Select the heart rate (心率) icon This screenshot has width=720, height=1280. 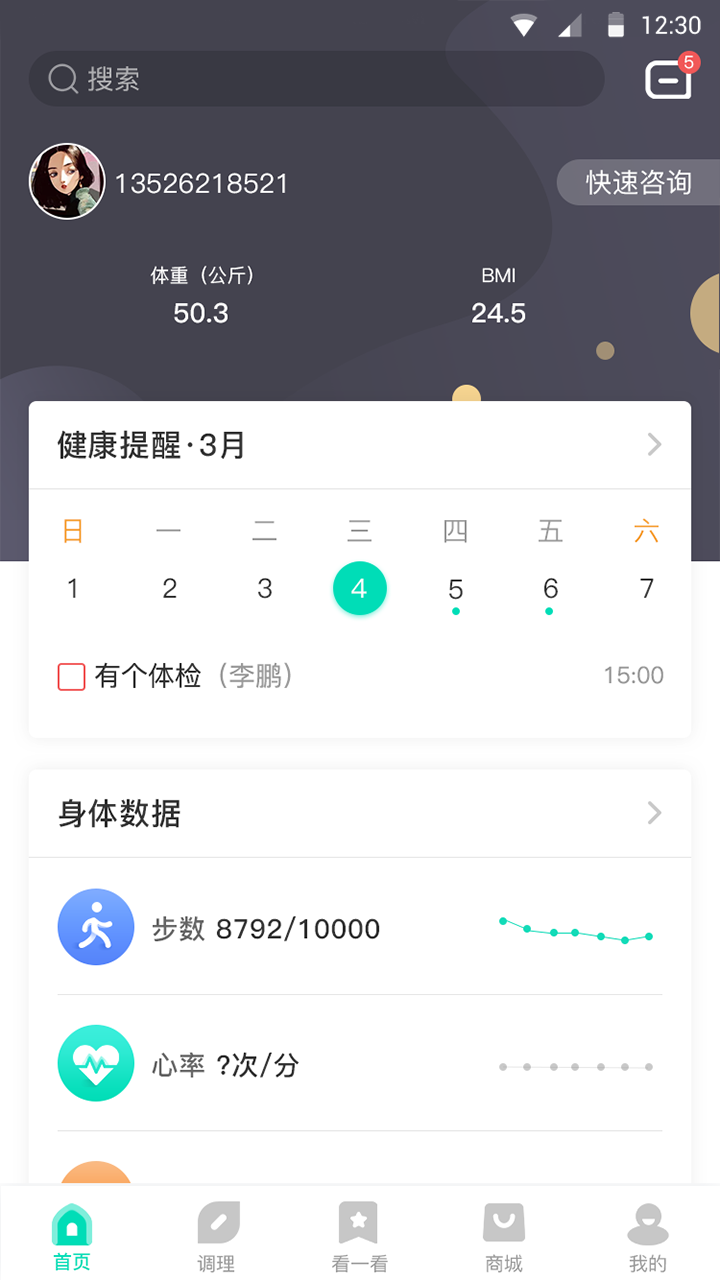coord(96,1063)
